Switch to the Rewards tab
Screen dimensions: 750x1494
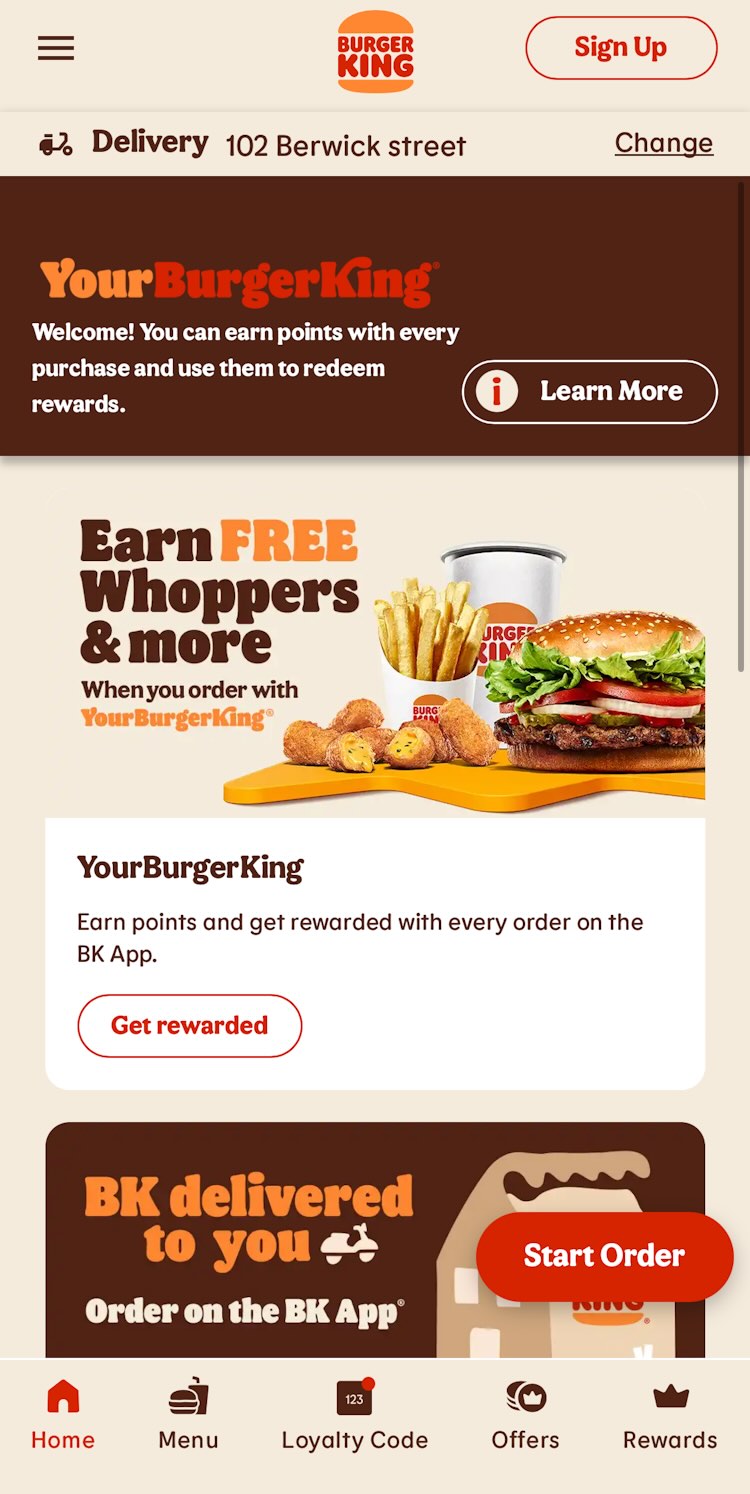click(670, 1415)
